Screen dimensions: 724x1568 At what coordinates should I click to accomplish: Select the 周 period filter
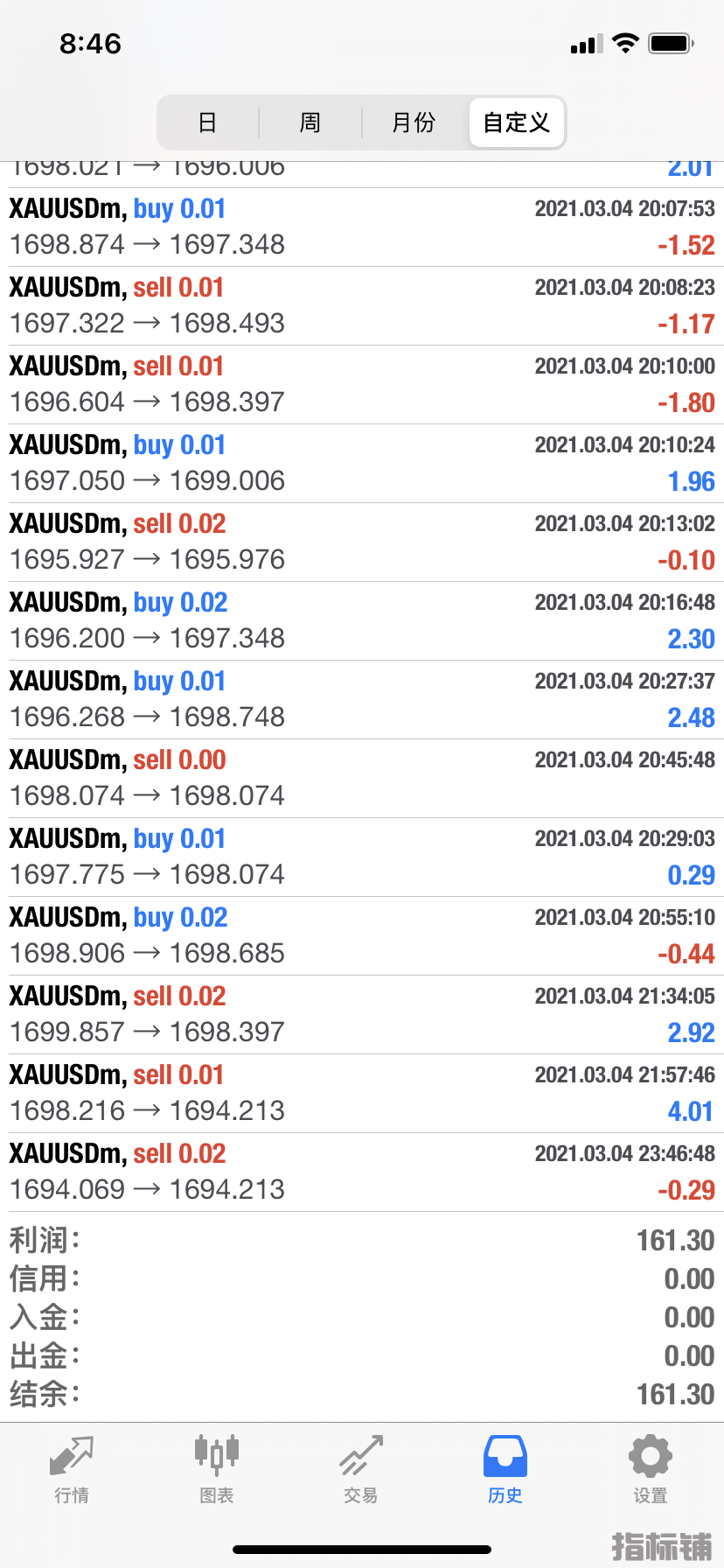point(310,122)
